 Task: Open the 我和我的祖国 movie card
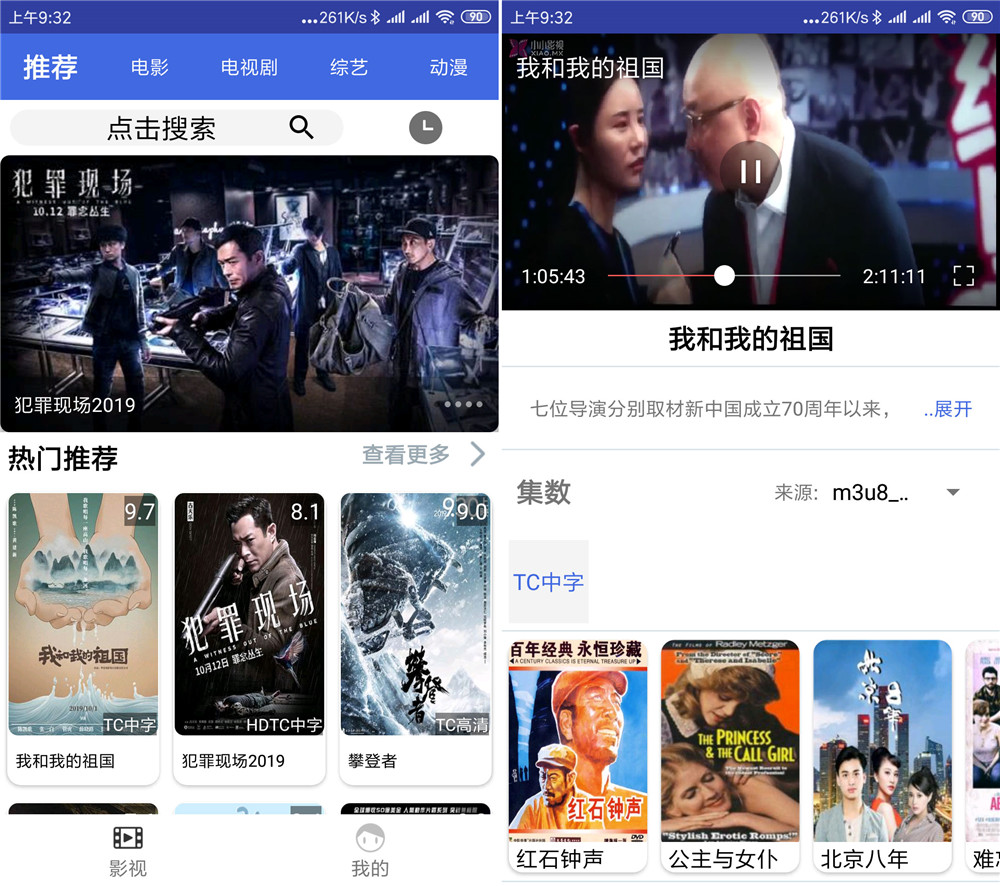(x=83, y=639)
